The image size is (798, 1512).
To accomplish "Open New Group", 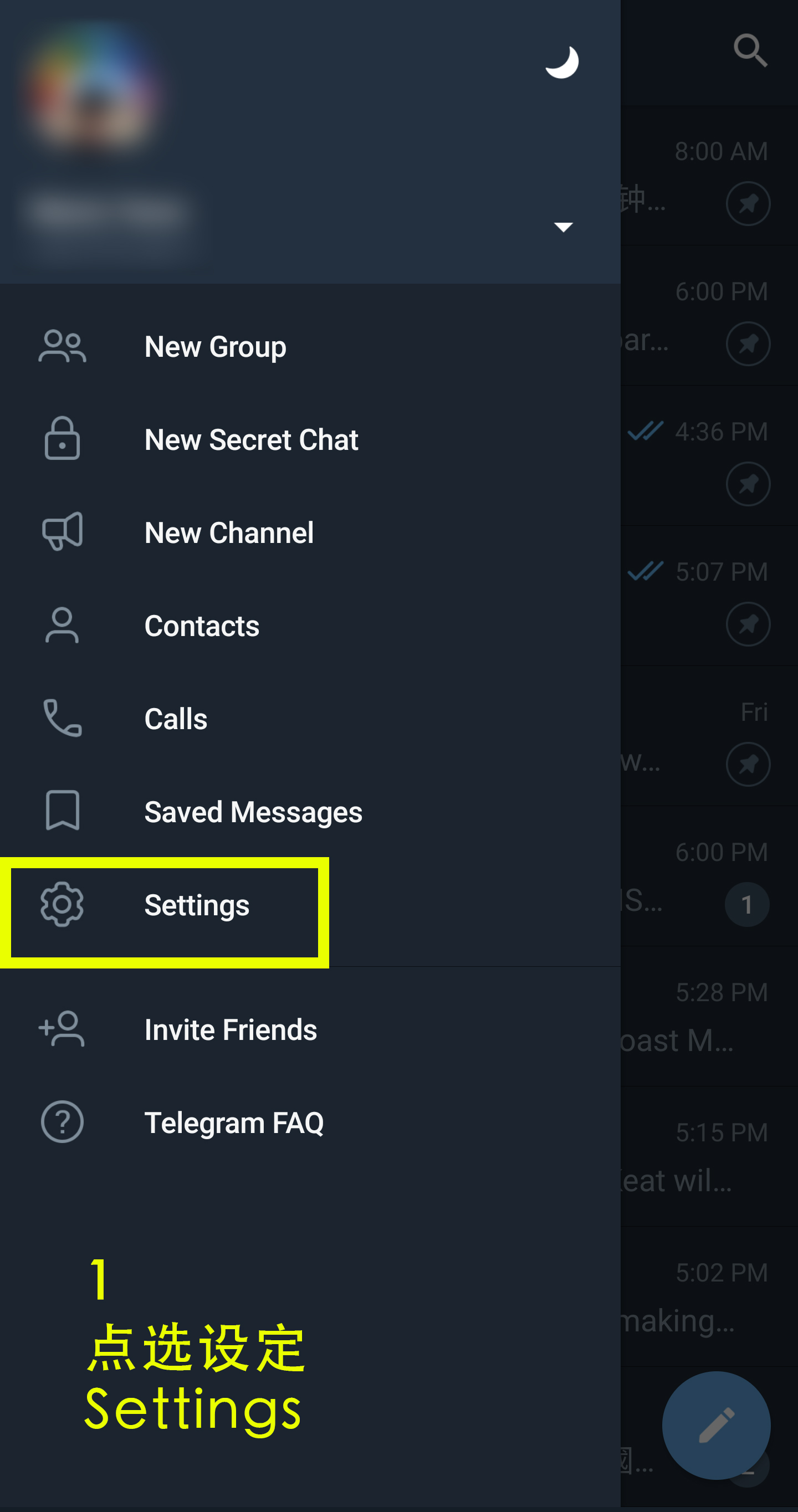I will 310,347.
